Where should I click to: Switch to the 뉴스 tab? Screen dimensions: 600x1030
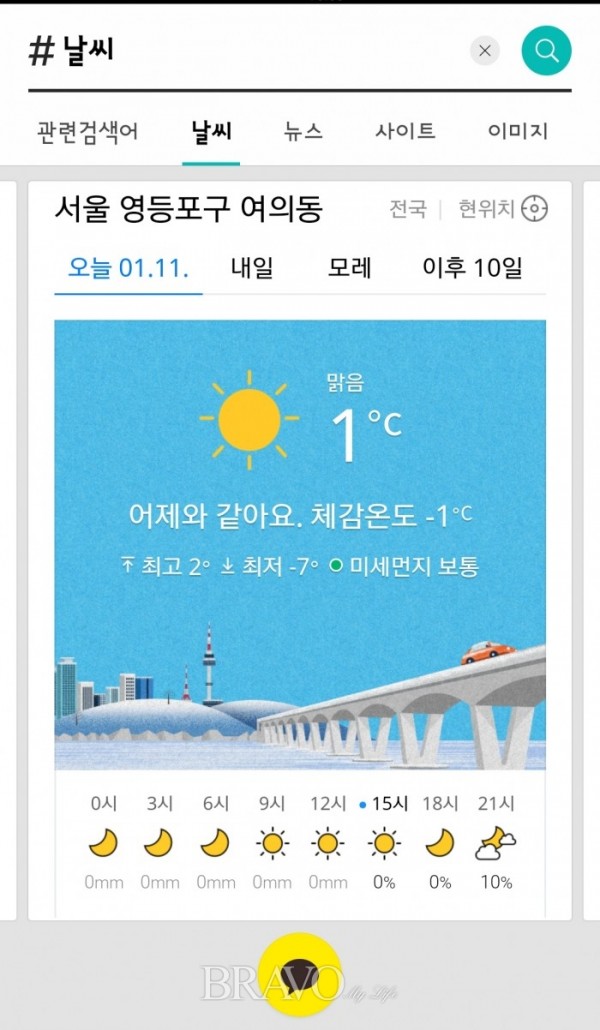pyautogui.click(x=303, y=131)
